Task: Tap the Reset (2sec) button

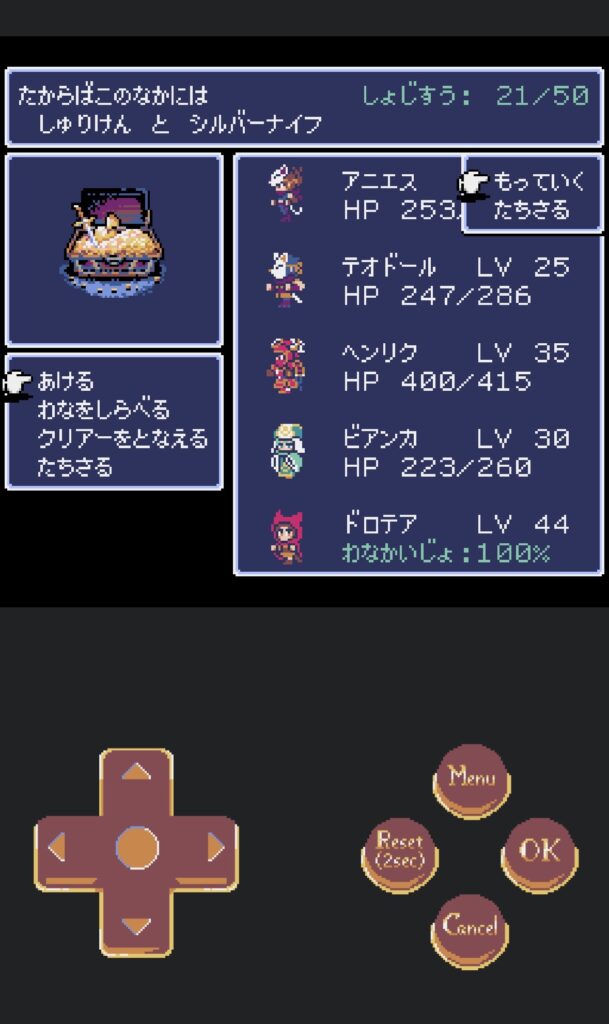Action: click(x=399, y=851)
